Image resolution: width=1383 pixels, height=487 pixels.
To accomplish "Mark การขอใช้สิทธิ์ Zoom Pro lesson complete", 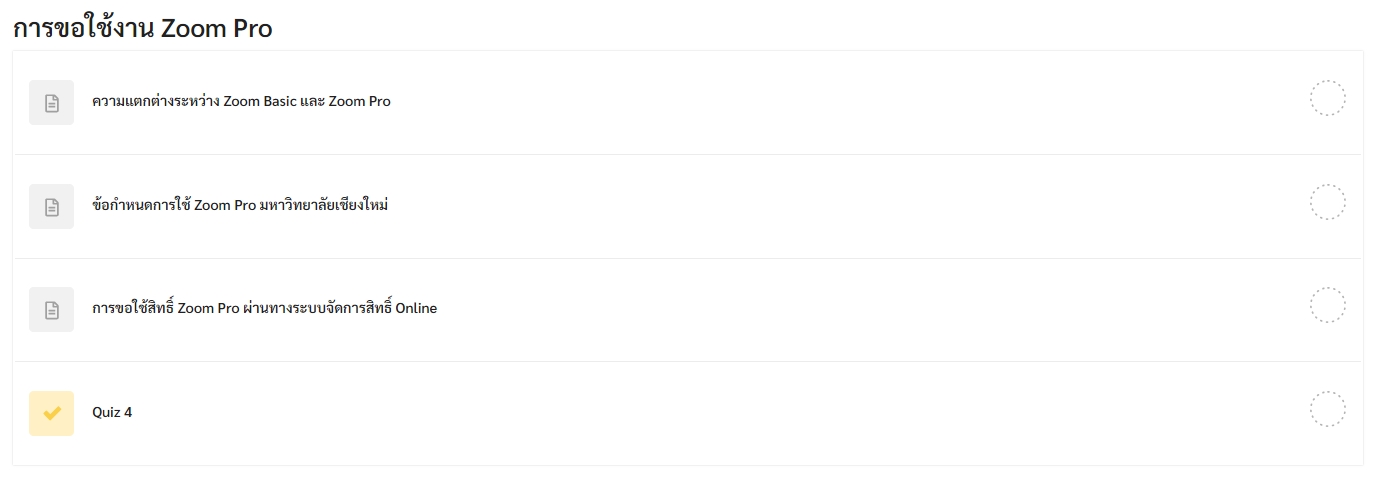I will [x=1327, y=305].
